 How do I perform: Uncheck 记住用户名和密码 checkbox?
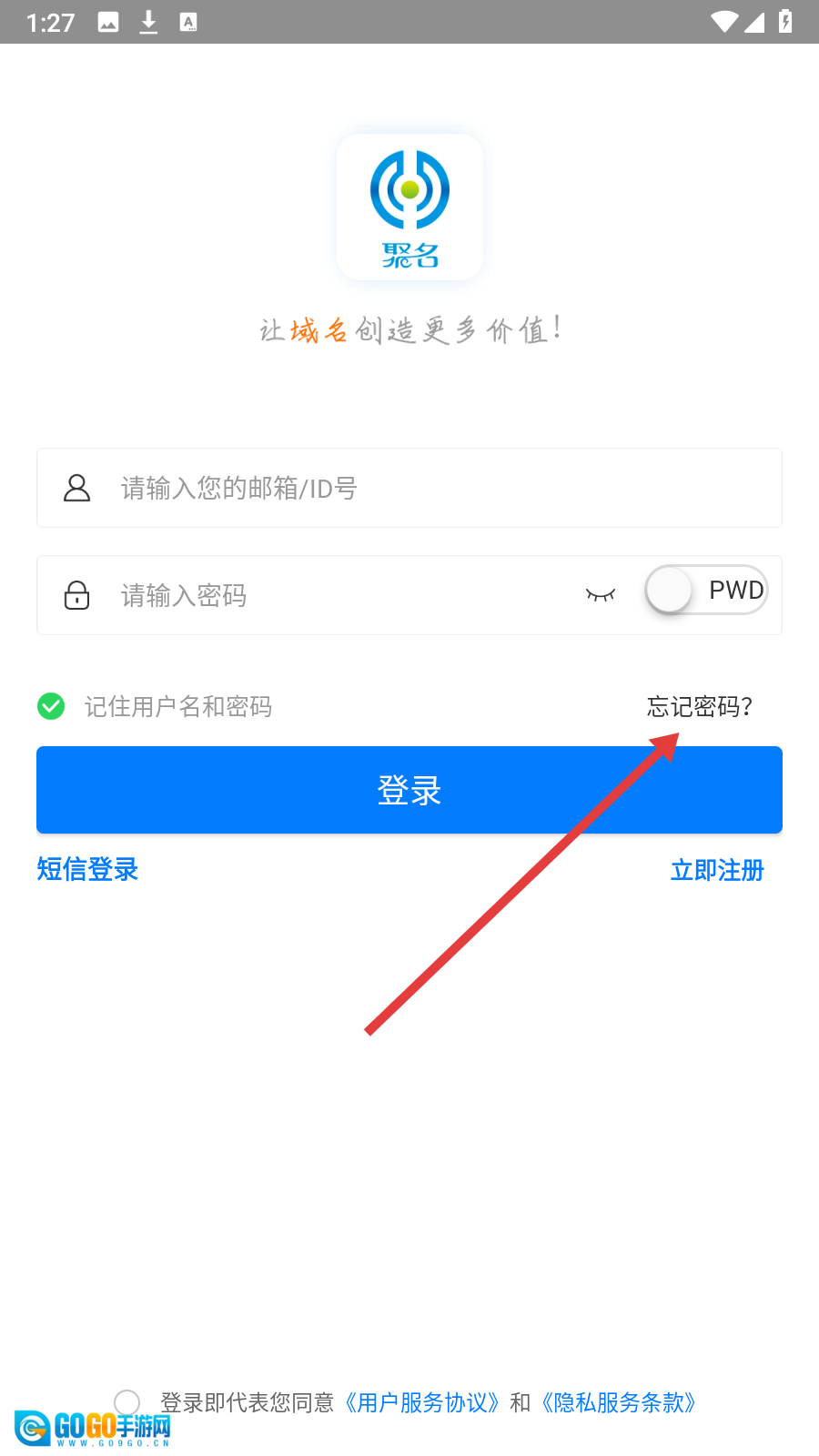[51, 706]
